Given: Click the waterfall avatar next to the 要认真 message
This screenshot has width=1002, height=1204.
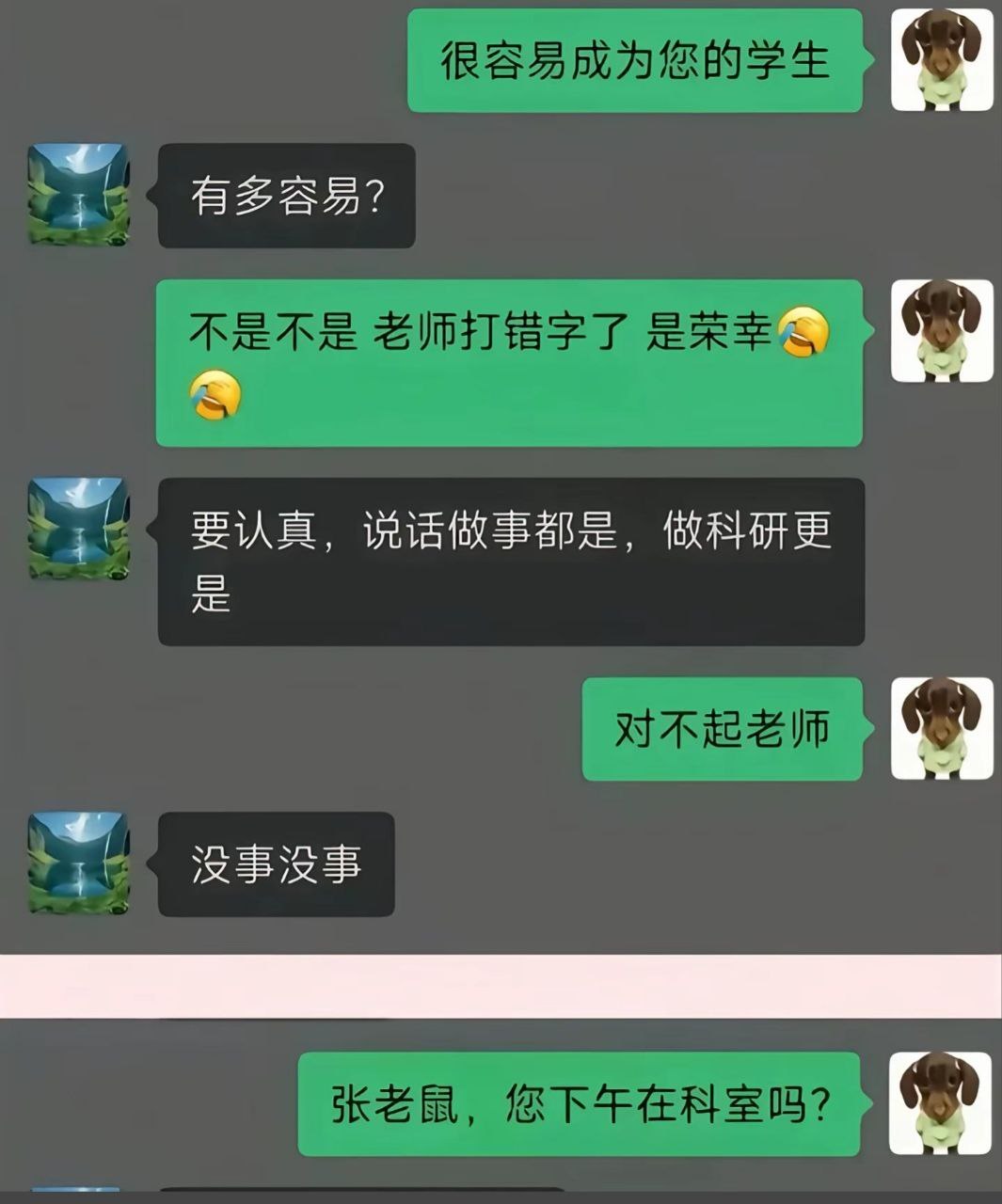Looking at the screenshot, I should click(78, 524).
